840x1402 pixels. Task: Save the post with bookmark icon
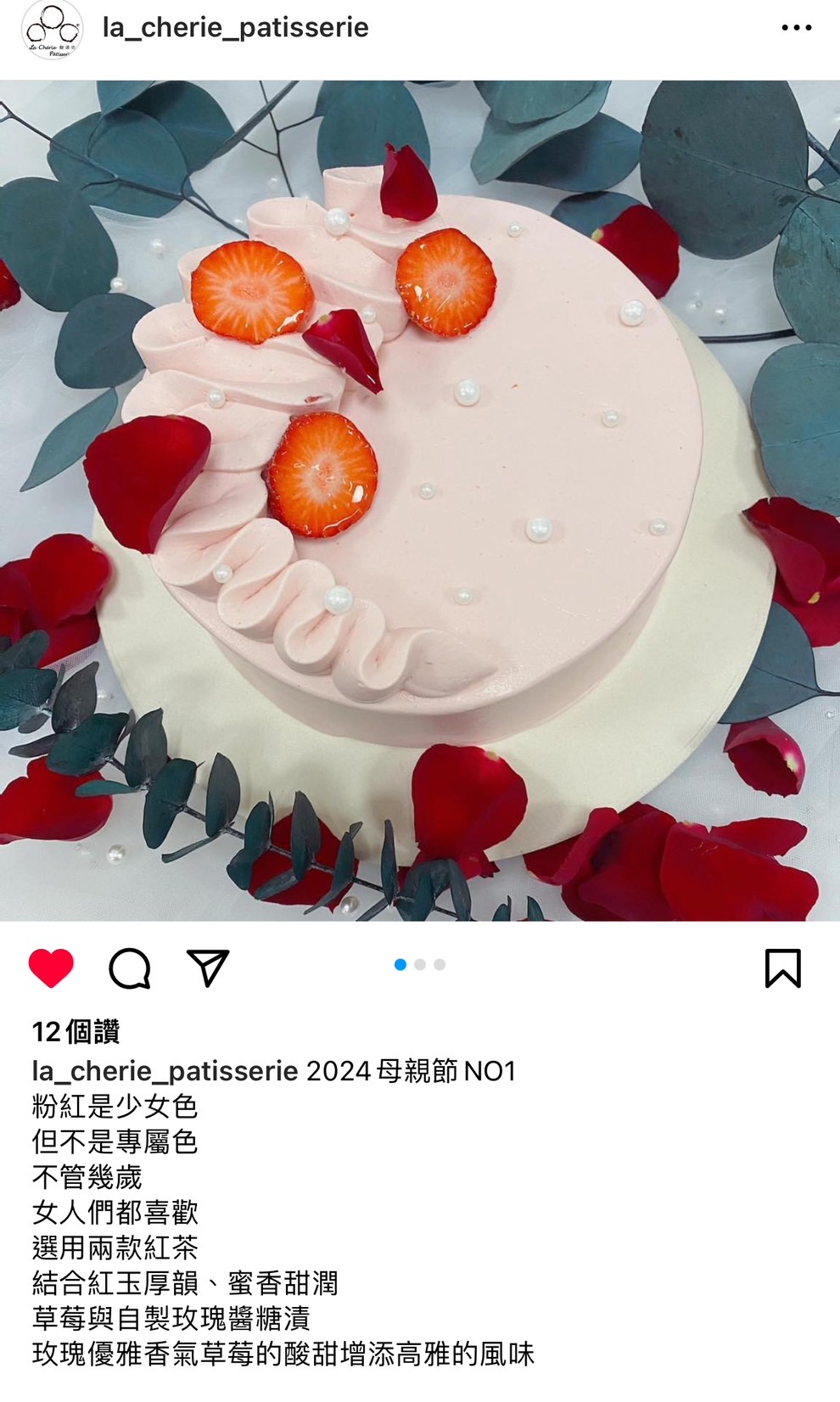pos(782,967)
